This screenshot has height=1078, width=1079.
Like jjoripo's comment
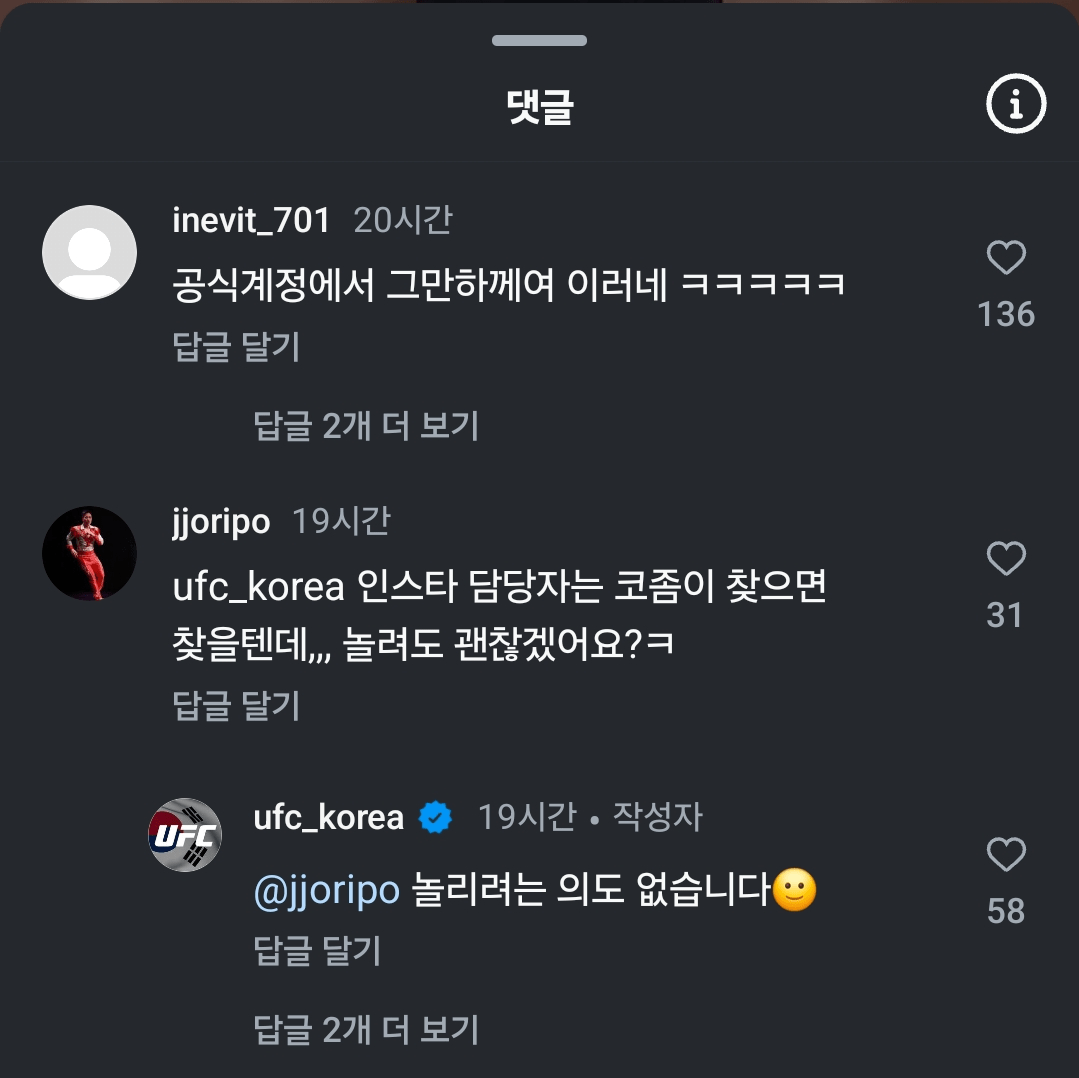click(1005, 558)
